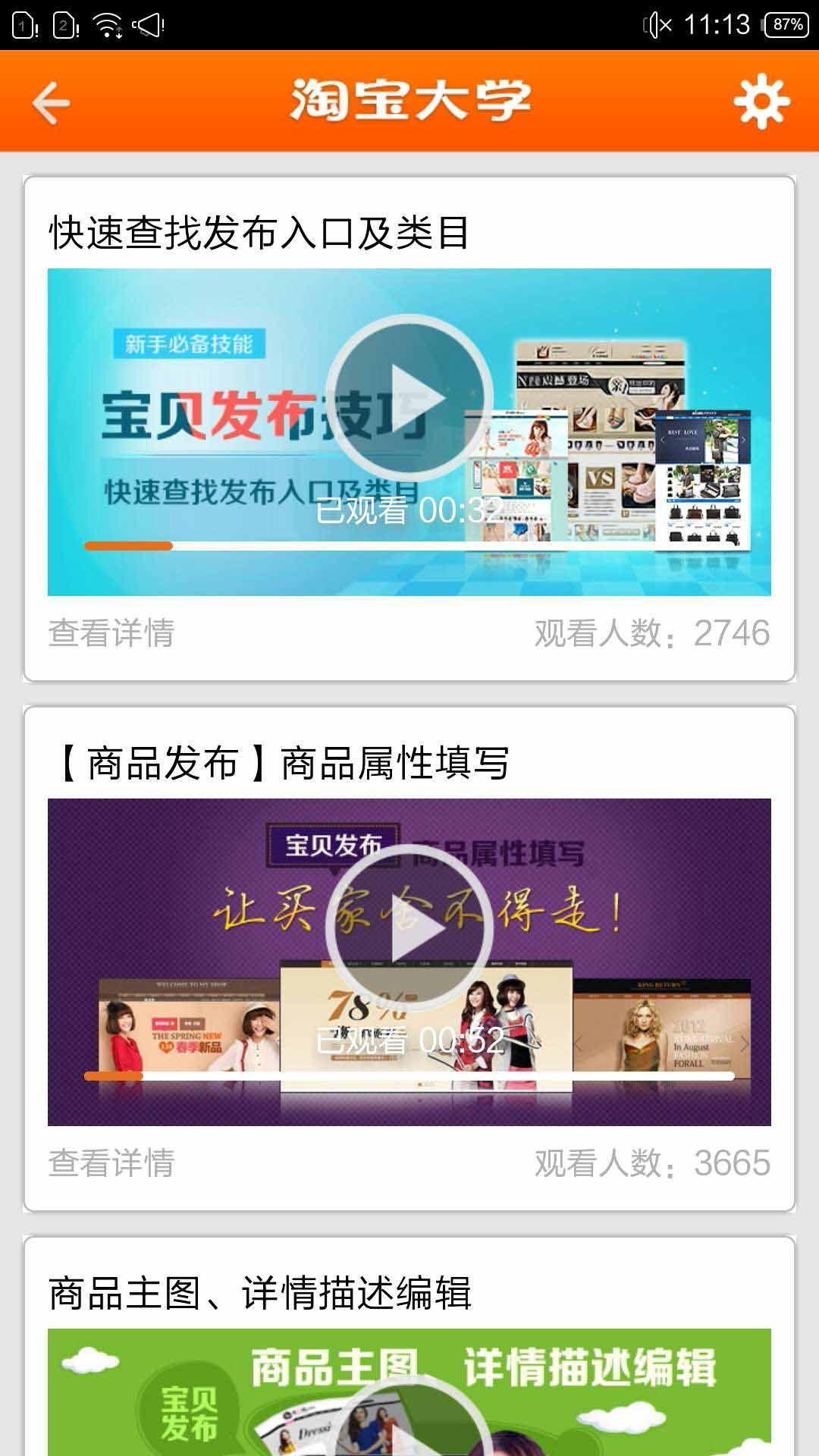Viewport: 819px width, 1456px height.
Task: Tap 查看详情 under 快速查找发布入口及类目
Action: pos(111,633)
